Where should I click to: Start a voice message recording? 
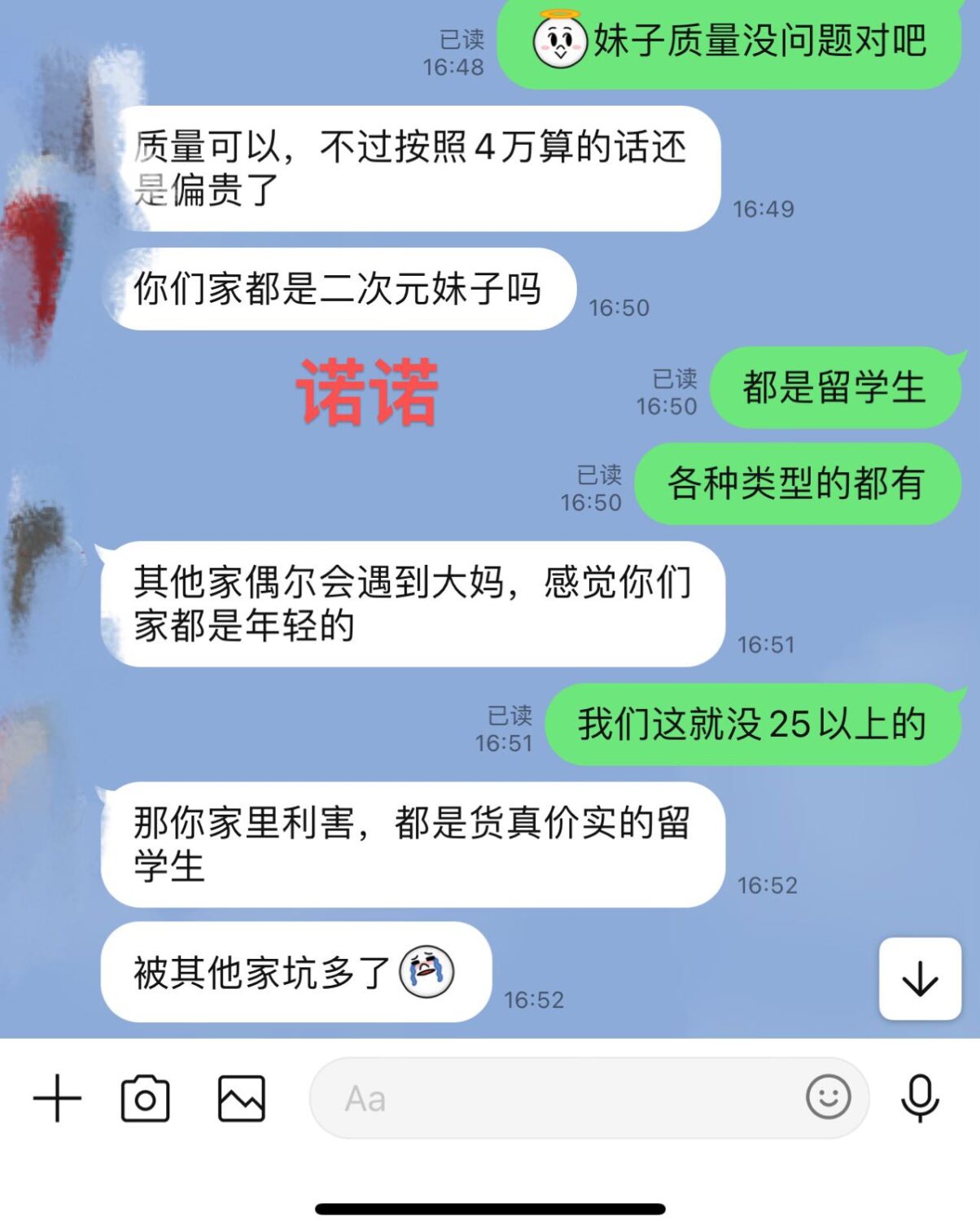[920, 1098]
